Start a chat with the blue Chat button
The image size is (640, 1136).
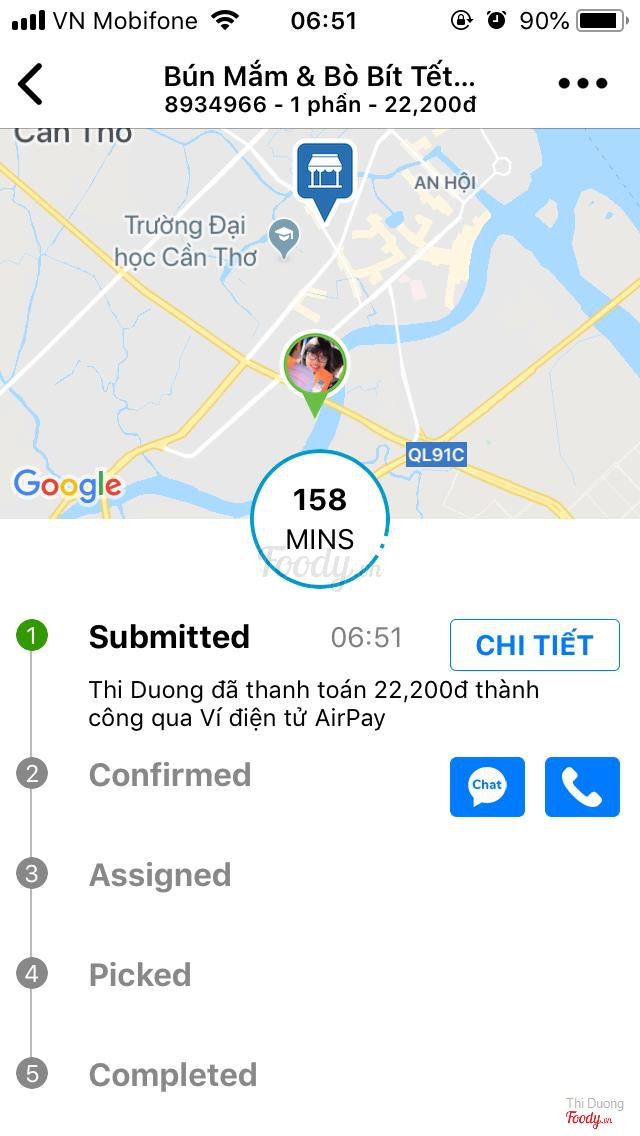point(487,787)
